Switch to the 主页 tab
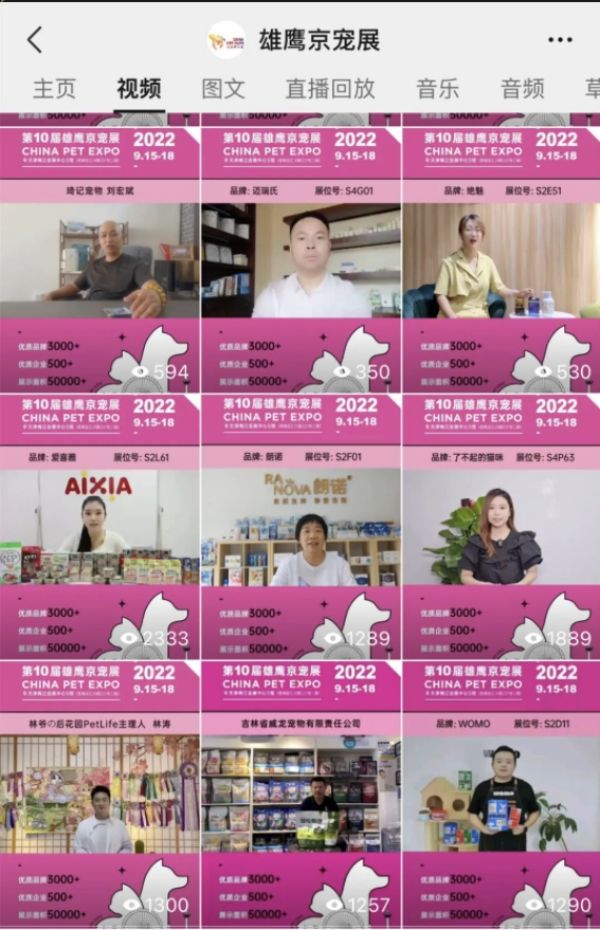Image resolution: width=600 pixels, height=930 pixels. click(54, 88)
